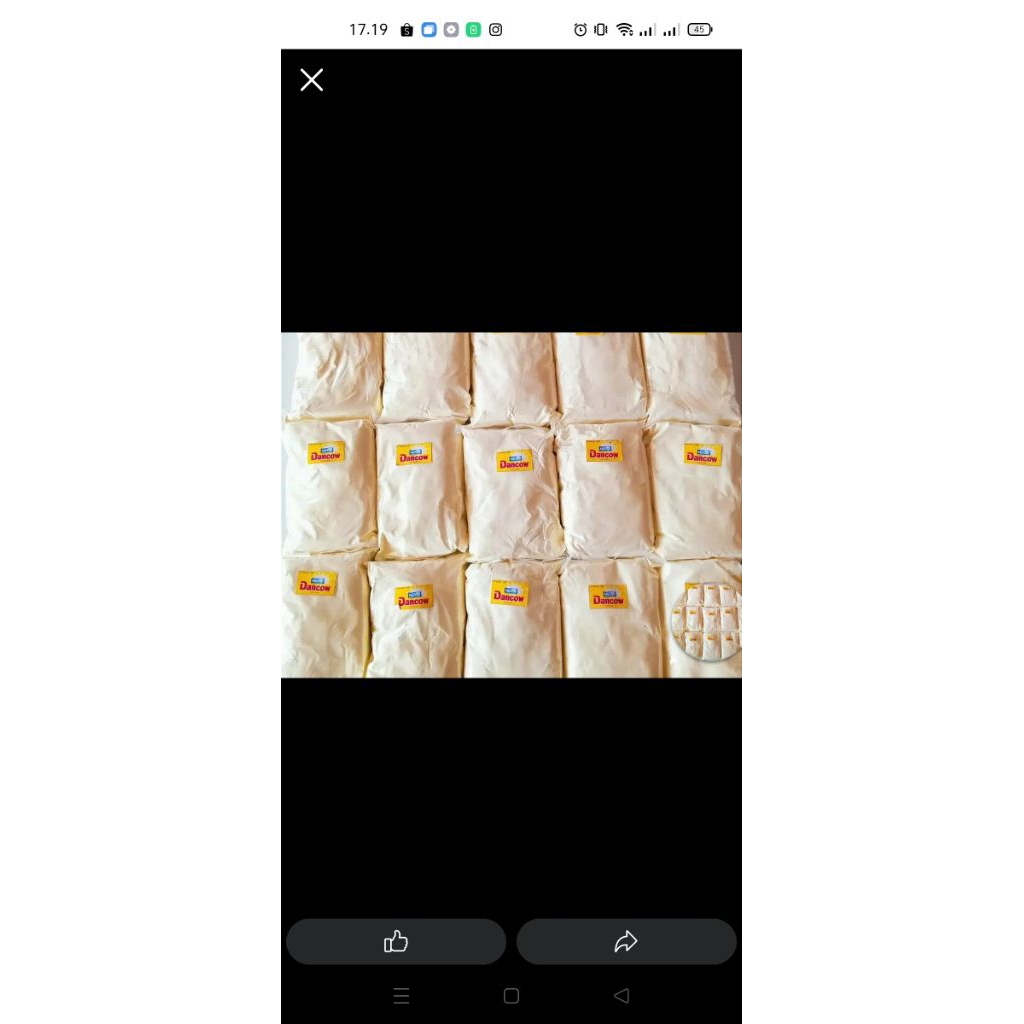
Task: Like this photo with thumbs up
Action: [x=396, y=941]
